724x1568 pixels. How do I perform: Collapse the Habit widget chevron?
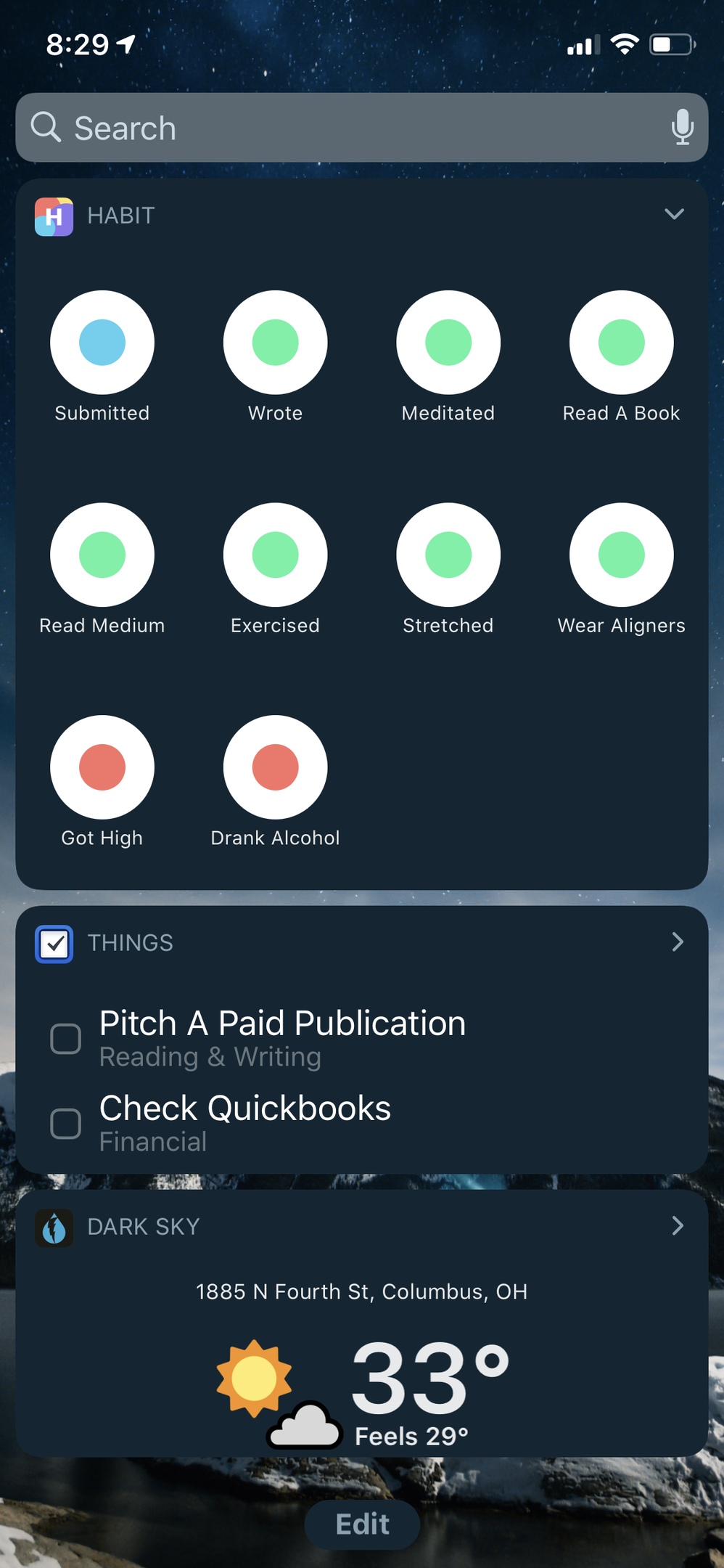[674, 214]
